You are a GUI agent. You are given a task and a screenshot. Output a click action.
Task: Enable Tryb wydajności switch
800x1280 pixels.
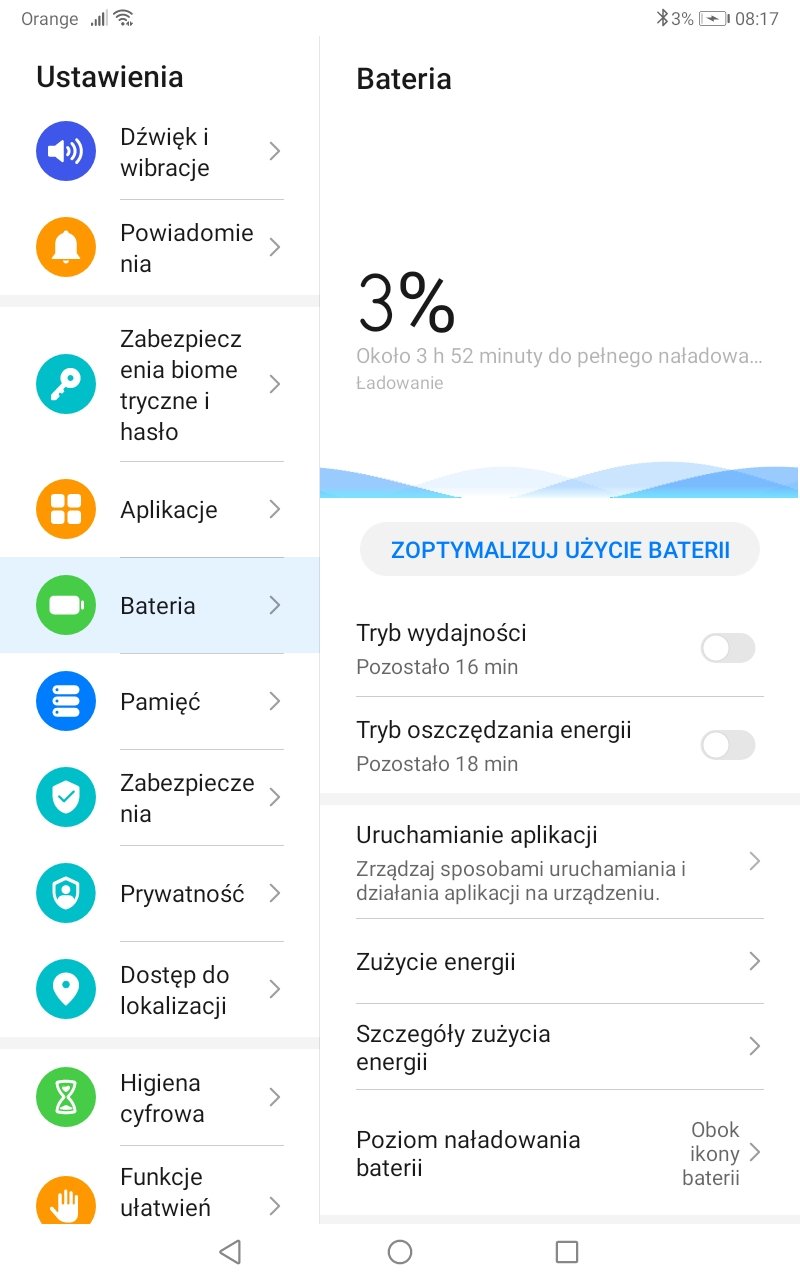728,648
